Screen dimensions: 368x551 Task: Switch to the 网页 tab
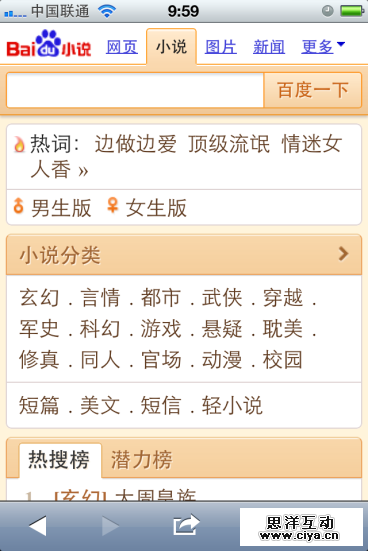122,47
